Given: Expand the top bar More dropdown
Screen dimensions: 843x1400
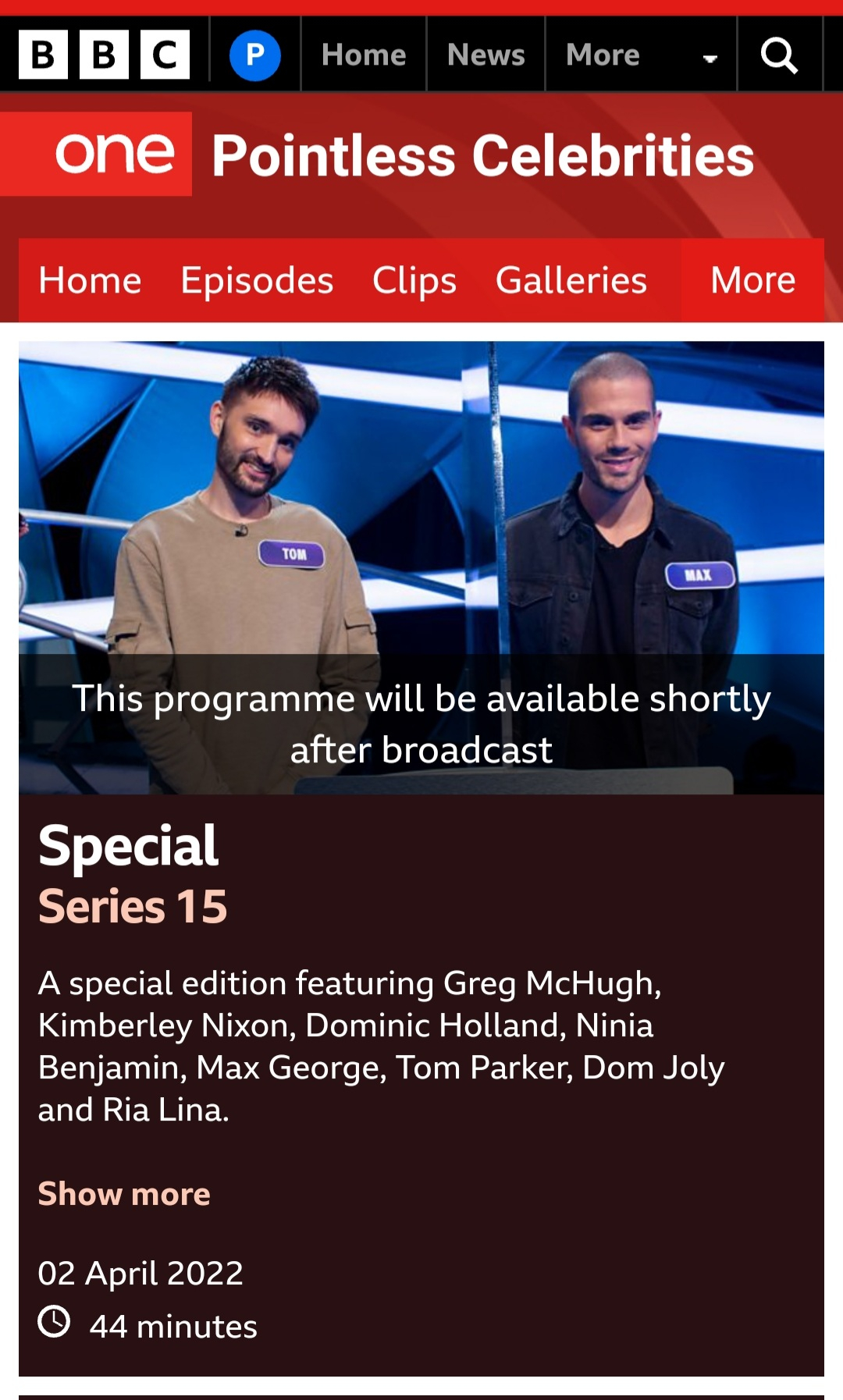Looking at the screenshot, I should point(640,55).
